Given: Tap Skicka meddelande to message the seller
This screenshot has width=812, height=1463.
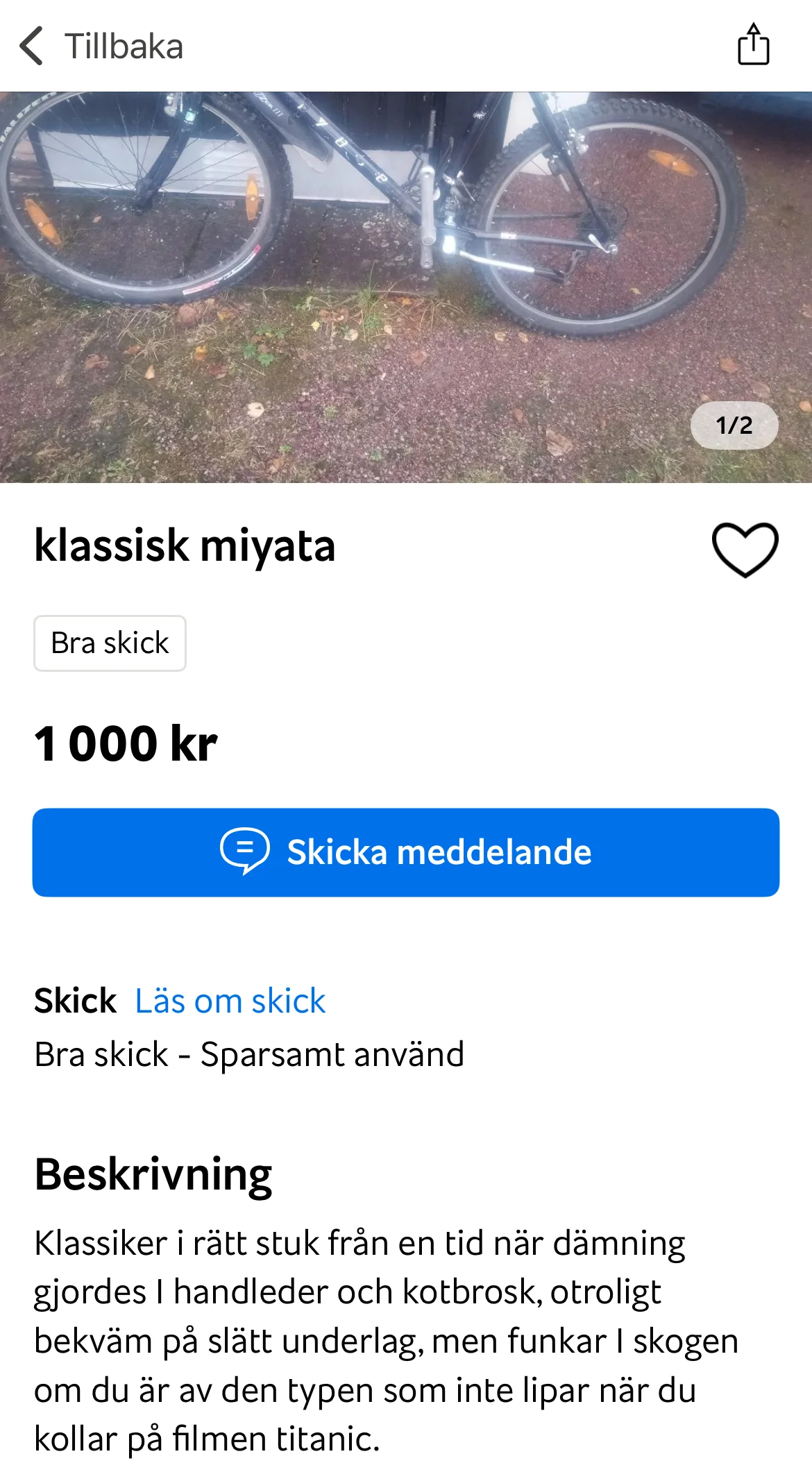Looking at the screenshot, I should click(x=406, y=852).
